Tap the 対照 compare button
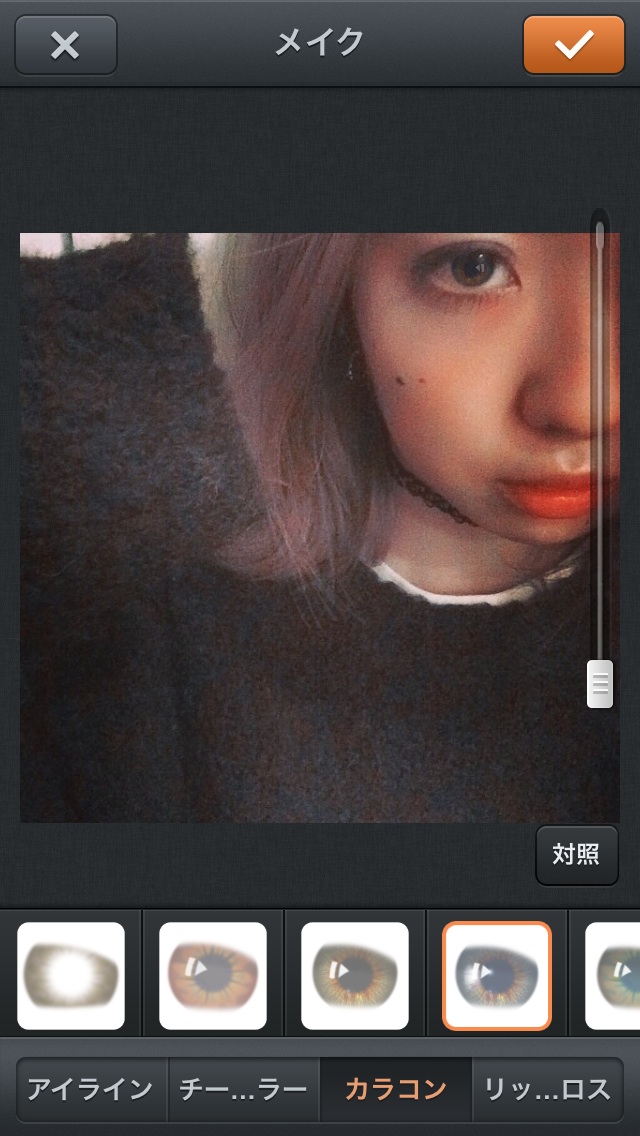 click(576, 855)
